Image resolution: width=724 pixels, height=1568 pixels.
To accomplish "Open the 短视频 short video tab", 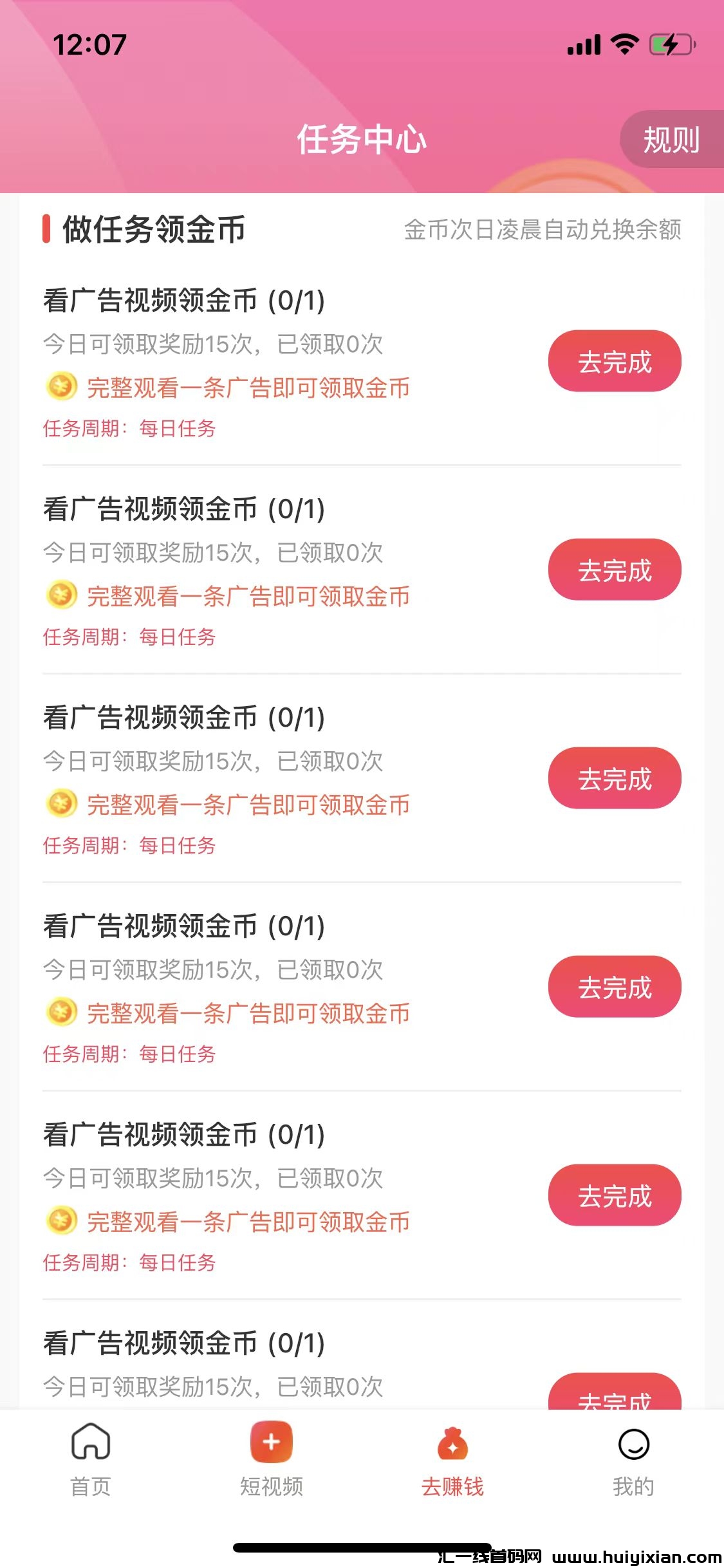I will (x=272, y=1459).
